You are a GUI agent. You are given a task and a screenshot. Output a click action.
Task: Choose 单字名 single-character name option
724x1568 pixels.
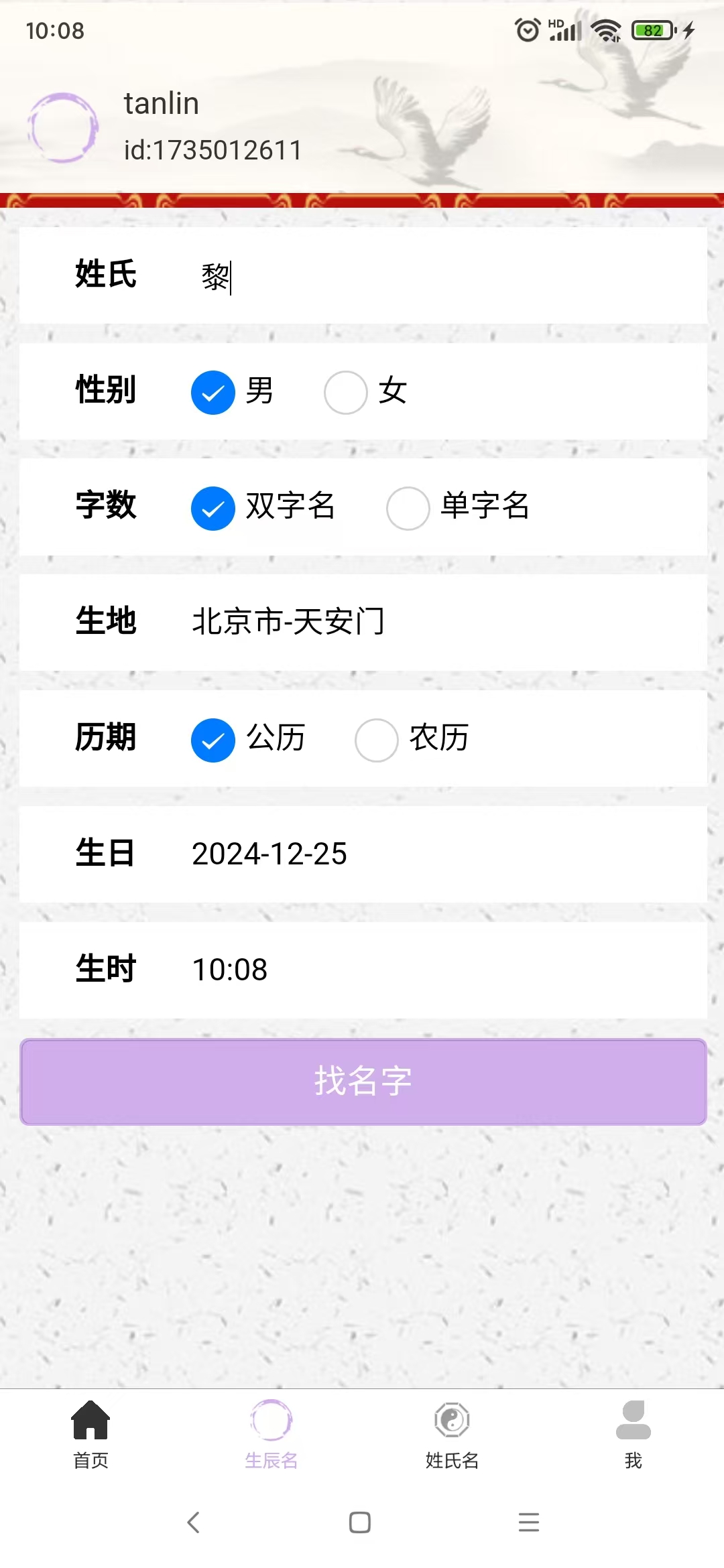408,508
